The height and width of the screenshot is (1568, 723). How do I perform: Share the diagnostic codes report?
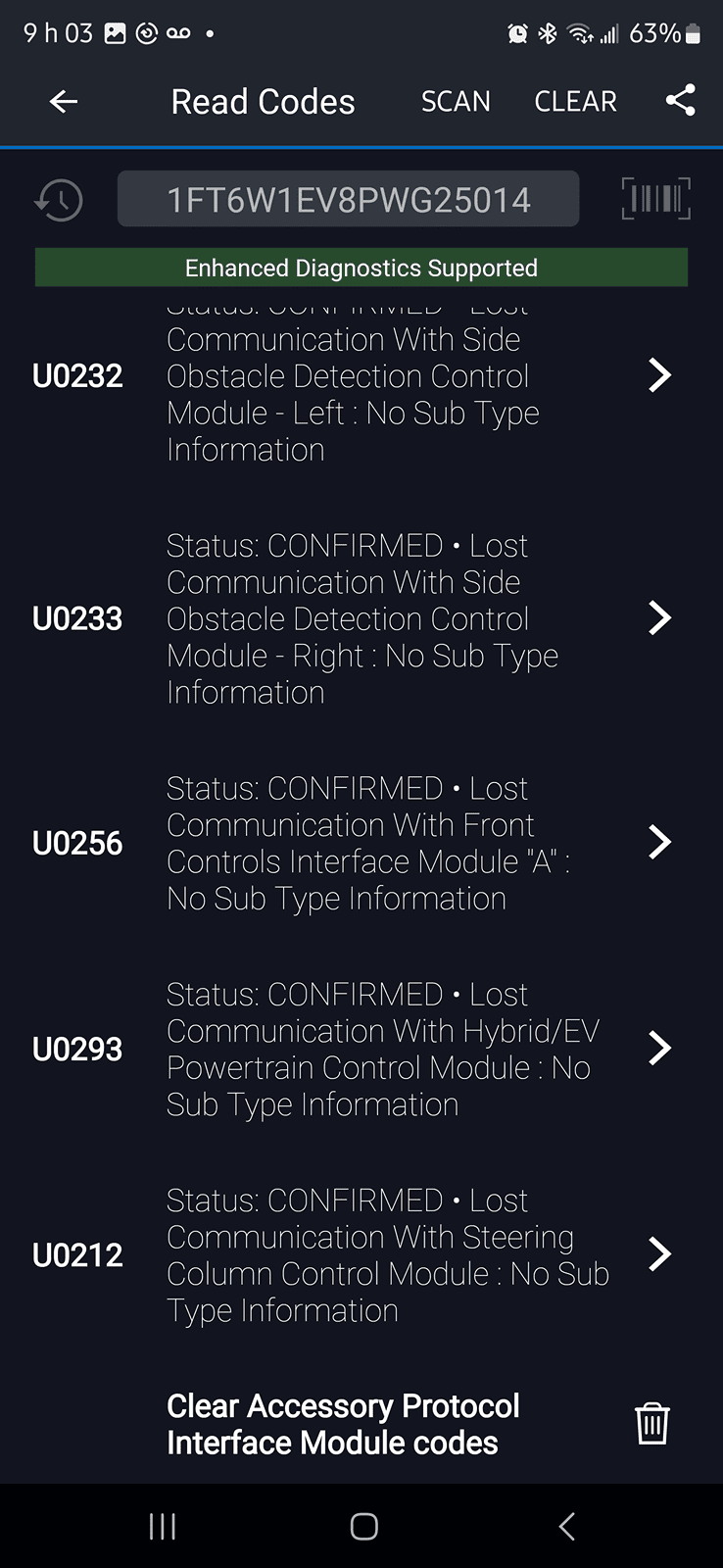pyautogui.click(x=680, y=101)
